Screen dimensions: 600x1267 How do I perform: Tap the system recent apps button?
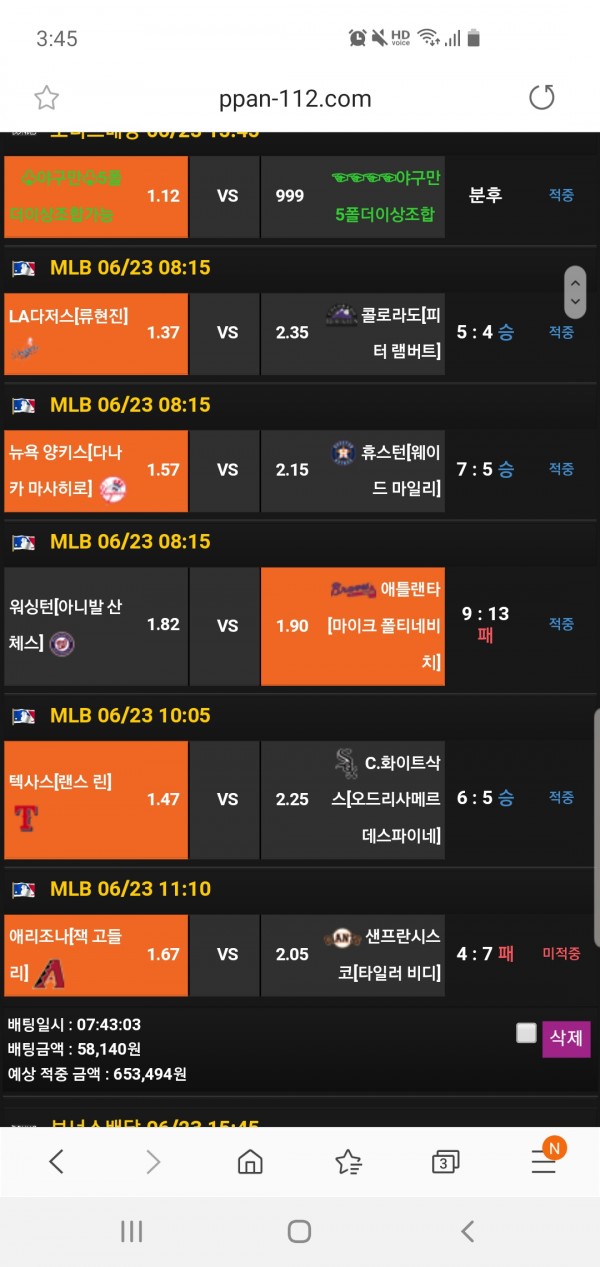tap(131, 1231)
